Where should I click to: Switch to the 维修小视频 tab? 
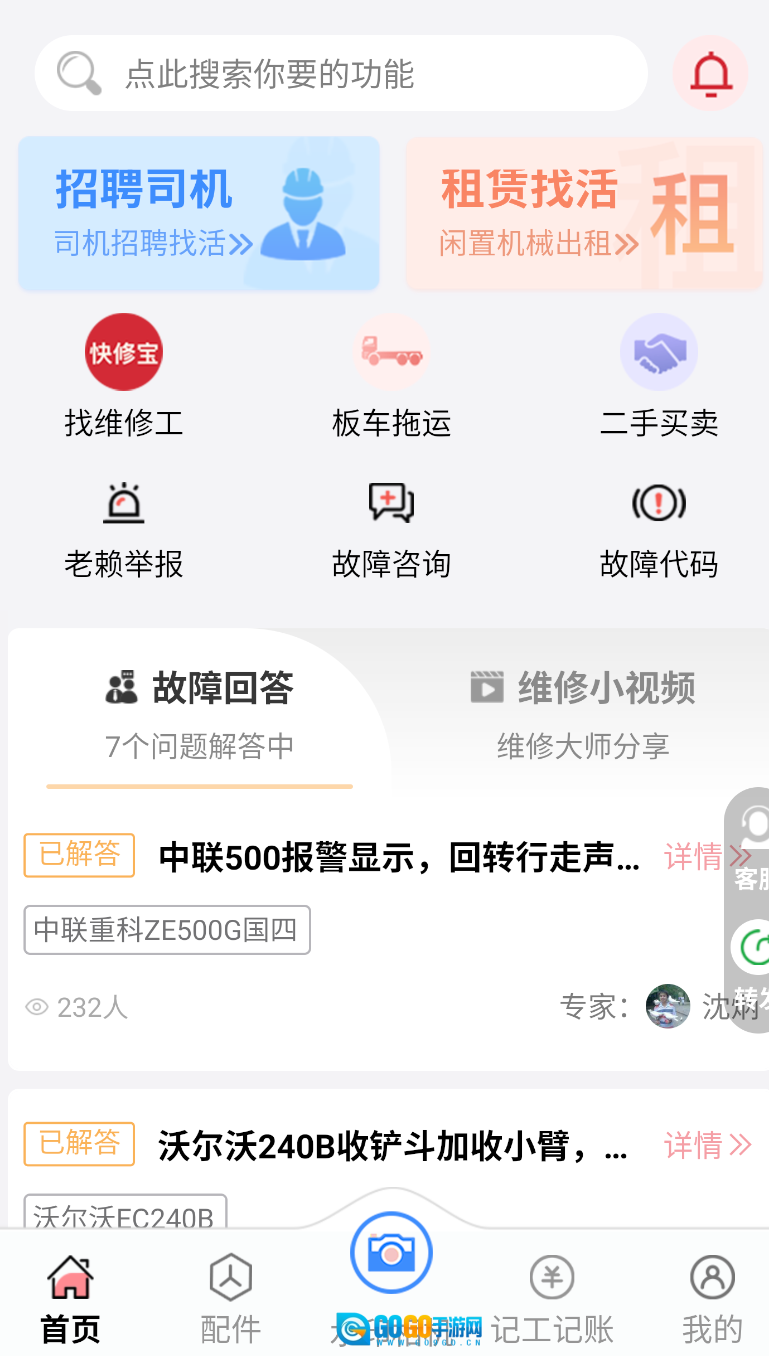coord(583,712)
